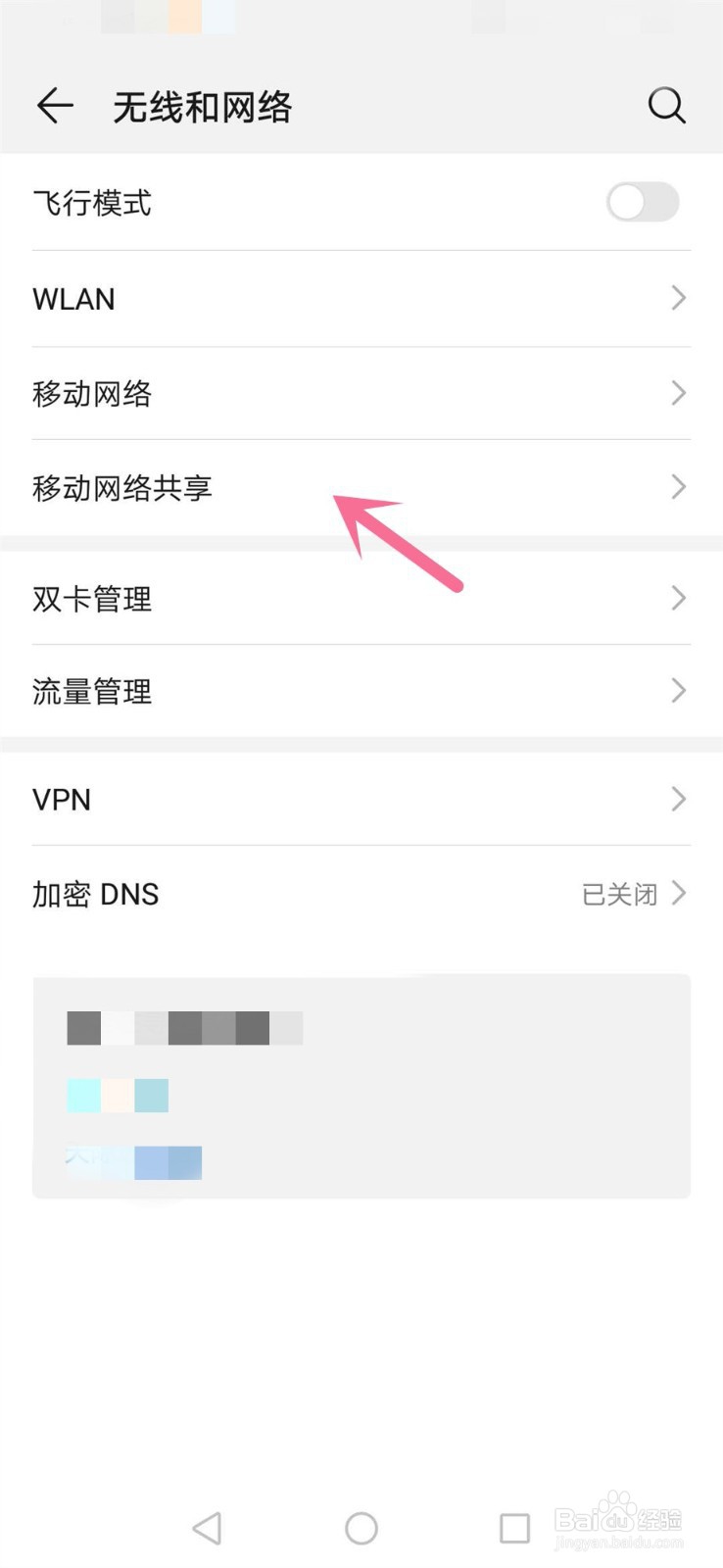The image size is (723, 1568).
Task: Select the 双卡管理 menu entry
Action: [x=361, y=598]
